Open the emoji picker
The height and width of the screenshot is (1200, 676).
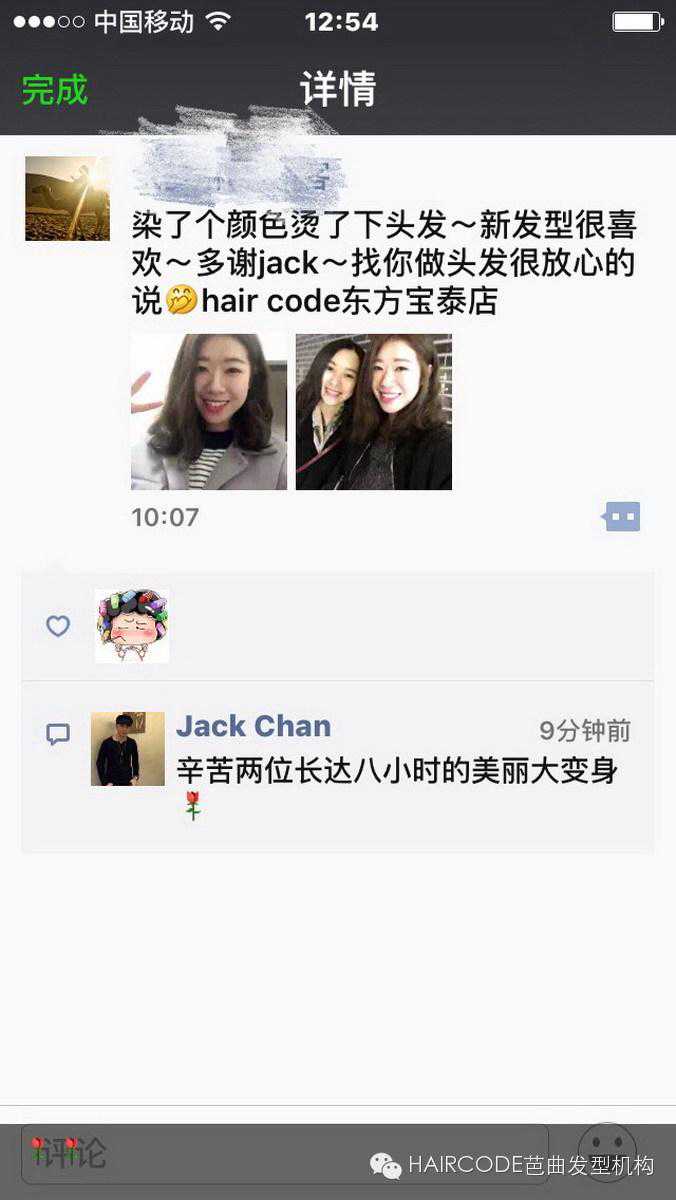click(607, 1153)
